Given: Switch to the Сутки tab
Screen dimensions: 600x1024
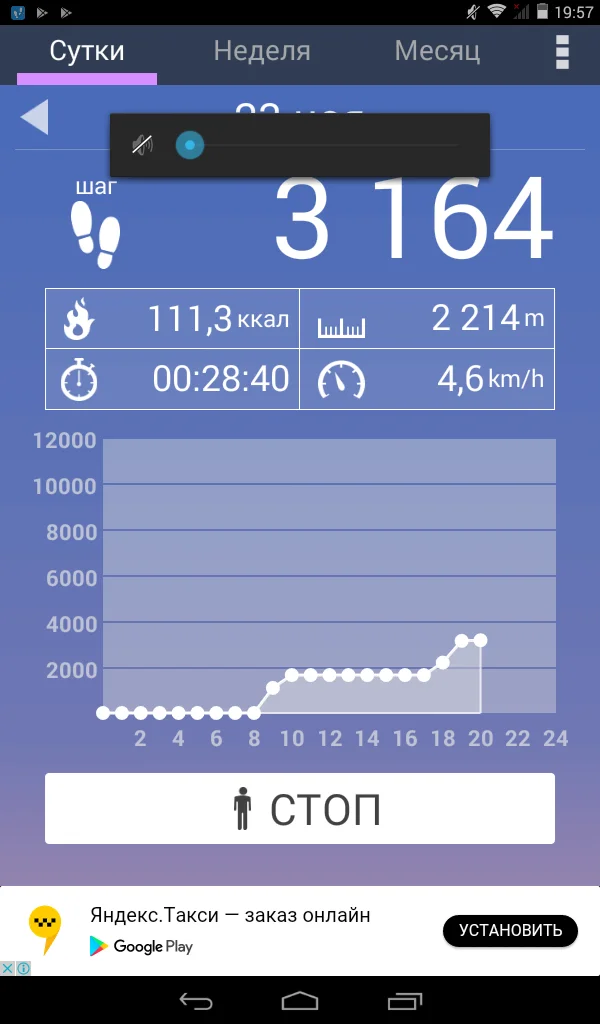Looking at the screenshot, I should (x=87, y=51).
